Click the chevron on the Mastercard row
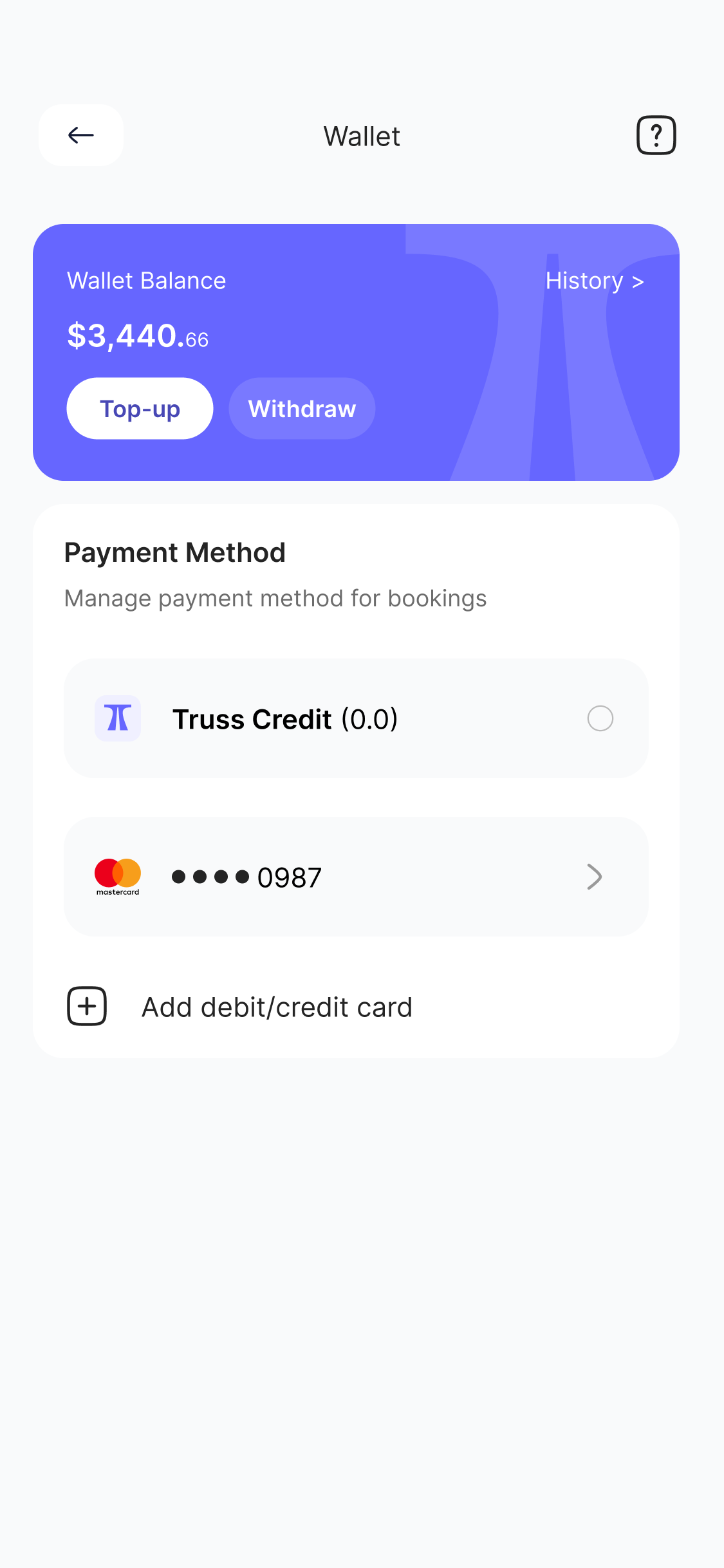 [594, 875]
